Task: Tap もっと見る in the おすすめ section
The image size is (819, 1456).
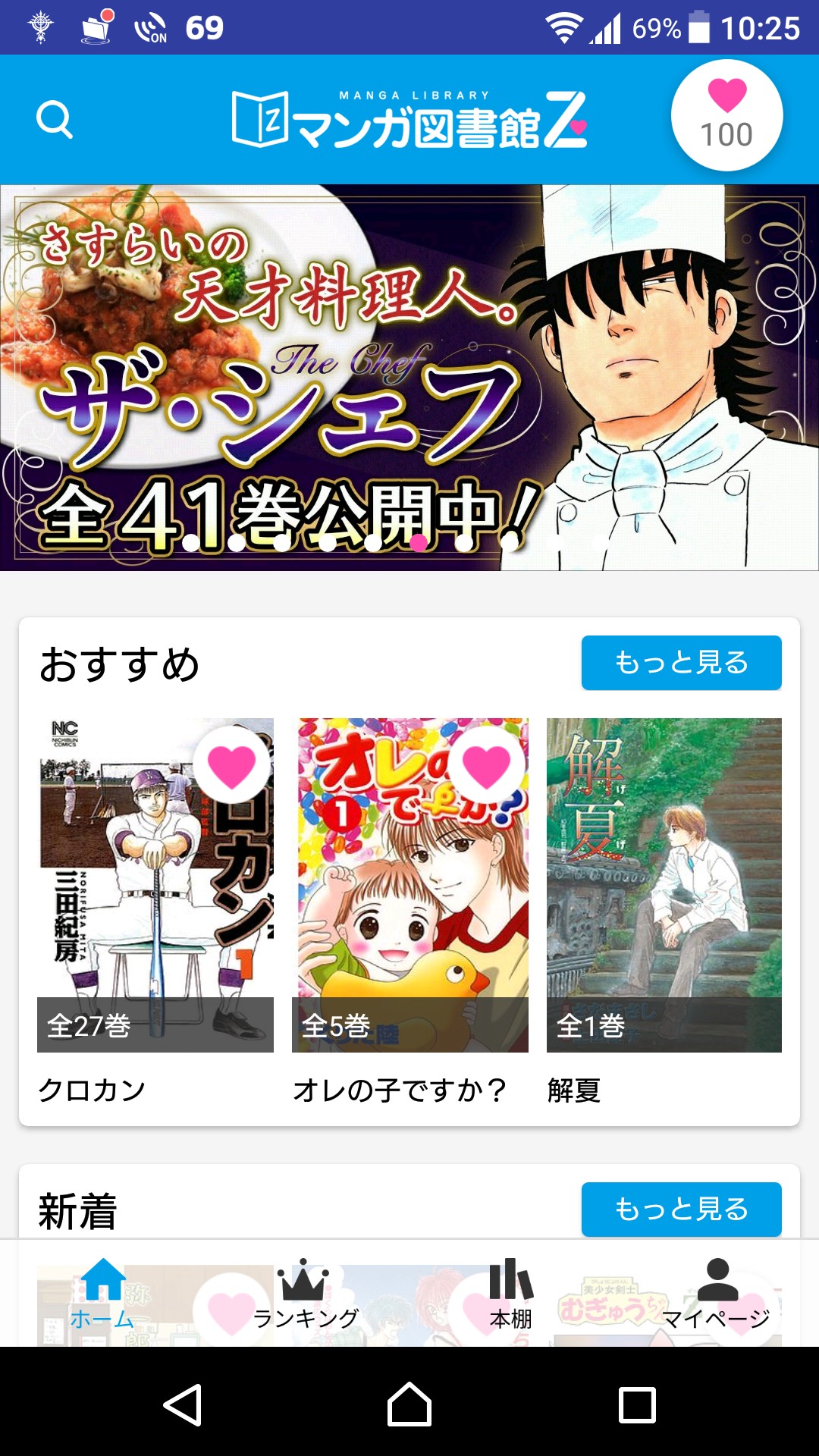Action: click(681, 663)
